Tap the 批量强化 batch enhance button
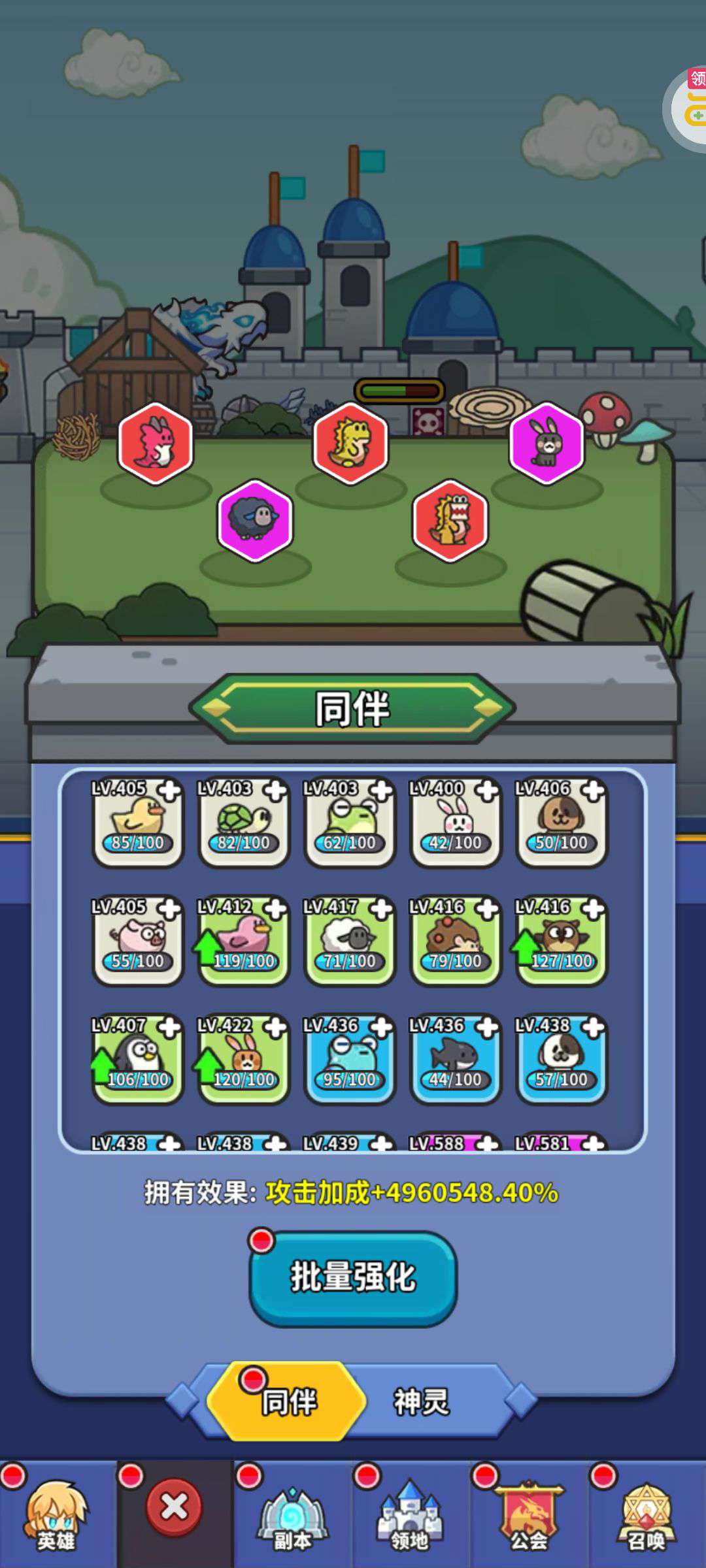Image resolution: width=706 pixels, height=1568 pixels. tap(353, 1278)
